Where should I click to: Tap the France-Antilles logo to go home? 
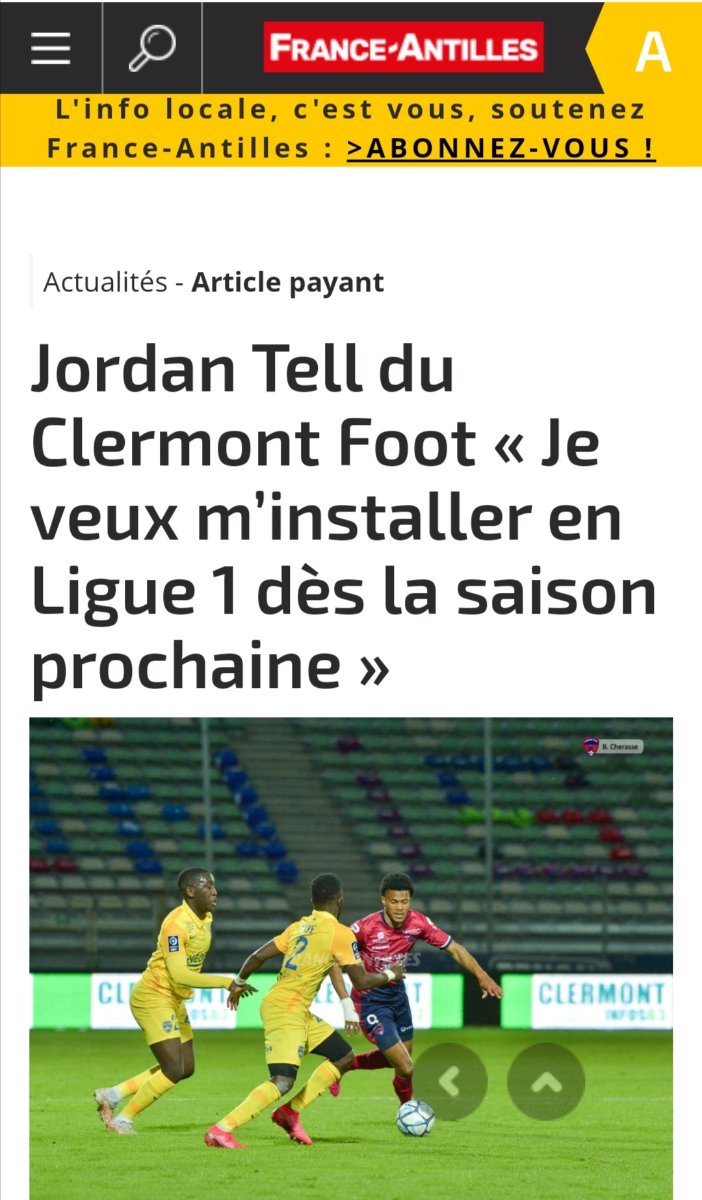(x=403, y=47)
